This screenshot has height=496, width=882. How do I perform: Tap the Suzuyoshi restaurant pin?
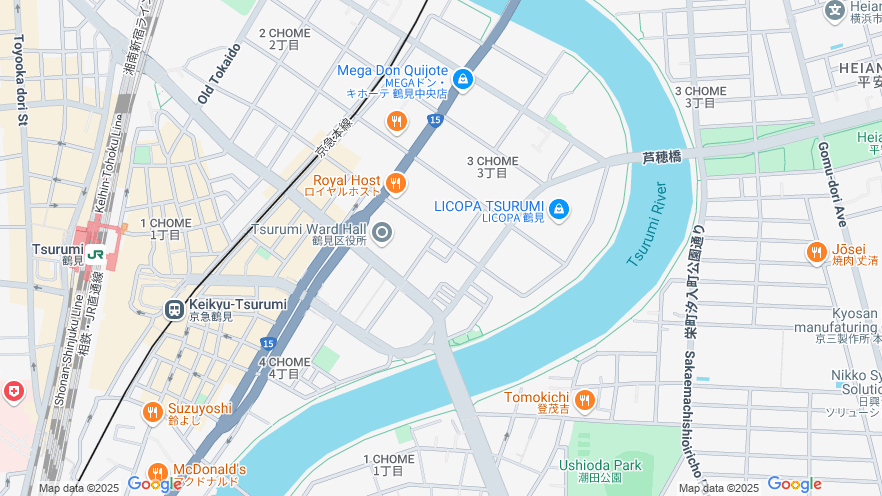click(x=152, y=411)
